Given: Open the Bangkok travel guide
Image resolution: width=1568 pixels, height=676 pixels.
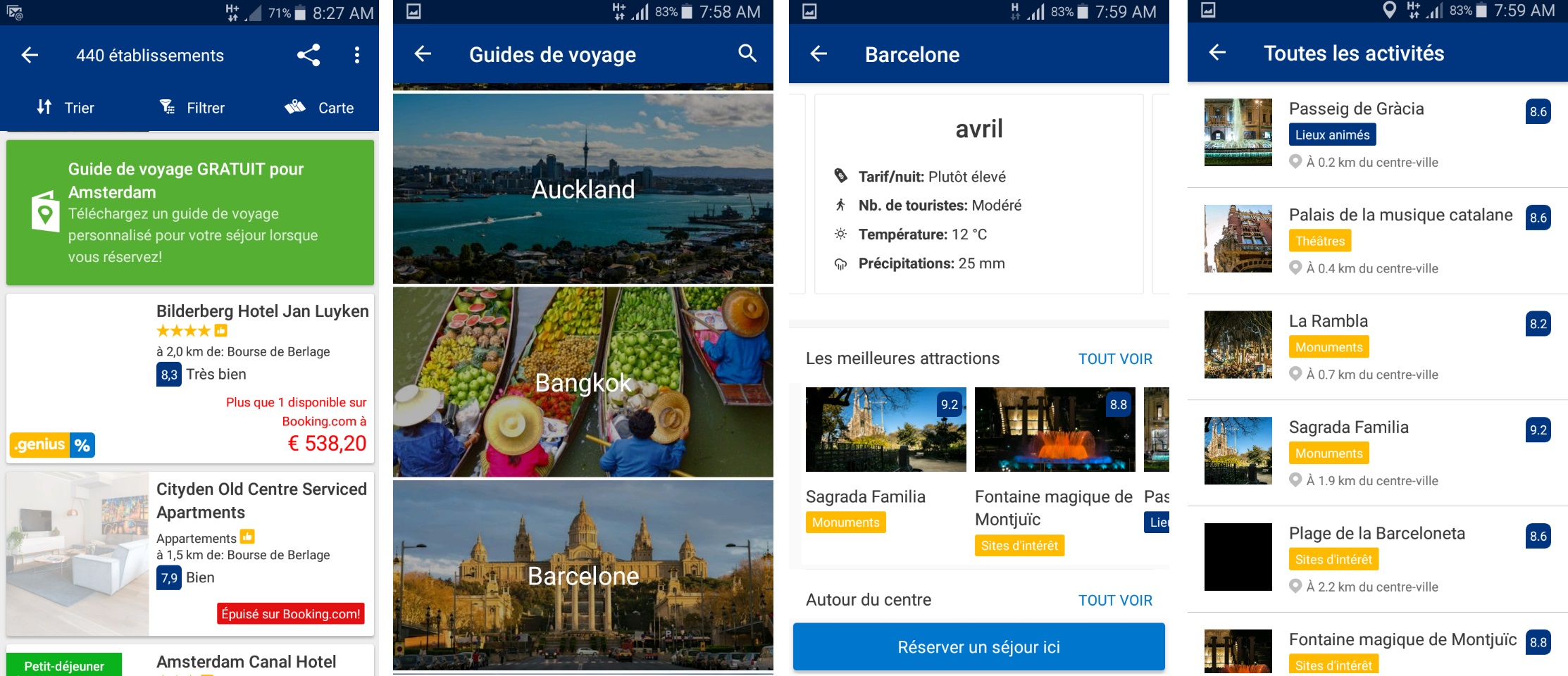Looking at the screenshot, I should tap(583, 382).
